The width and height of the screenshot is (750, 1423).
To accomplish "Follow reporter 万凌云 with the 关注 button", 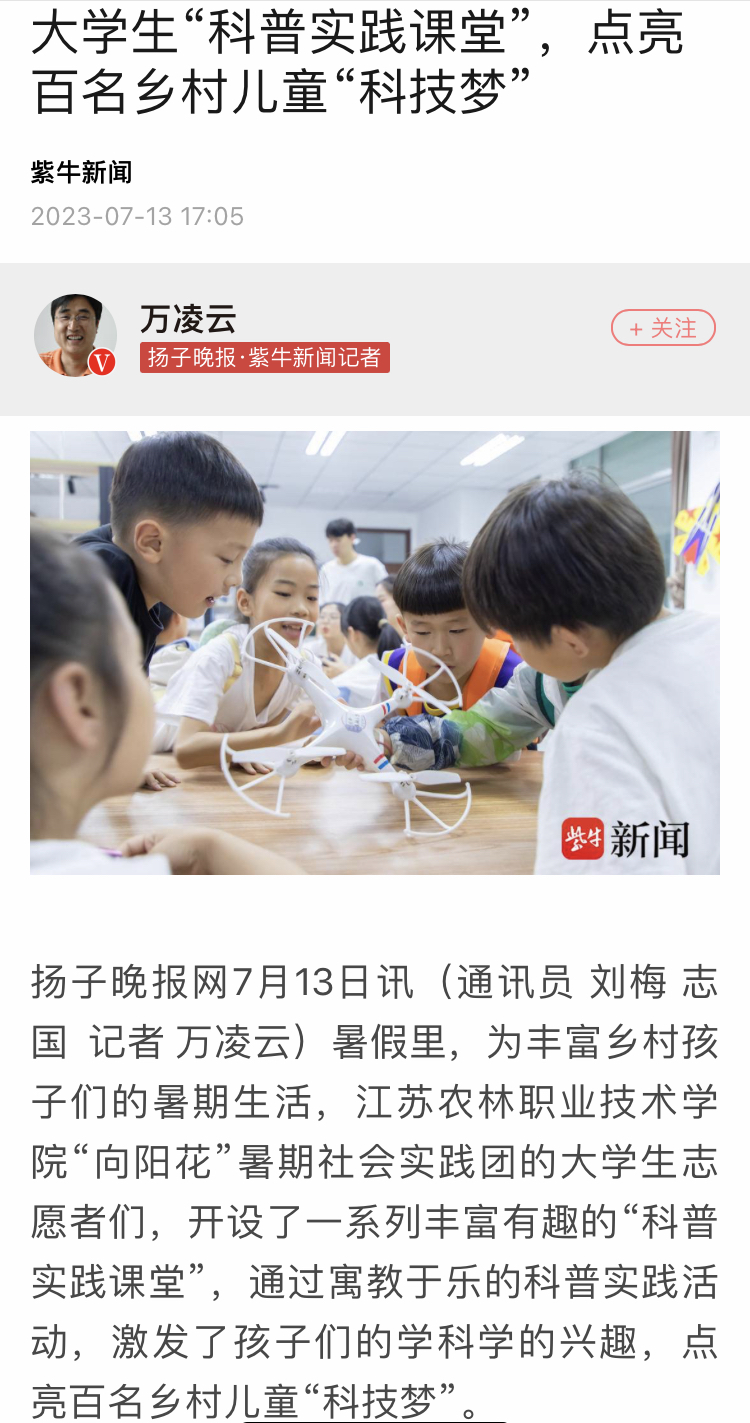I will pyautogui.click(x=663, y=328).
